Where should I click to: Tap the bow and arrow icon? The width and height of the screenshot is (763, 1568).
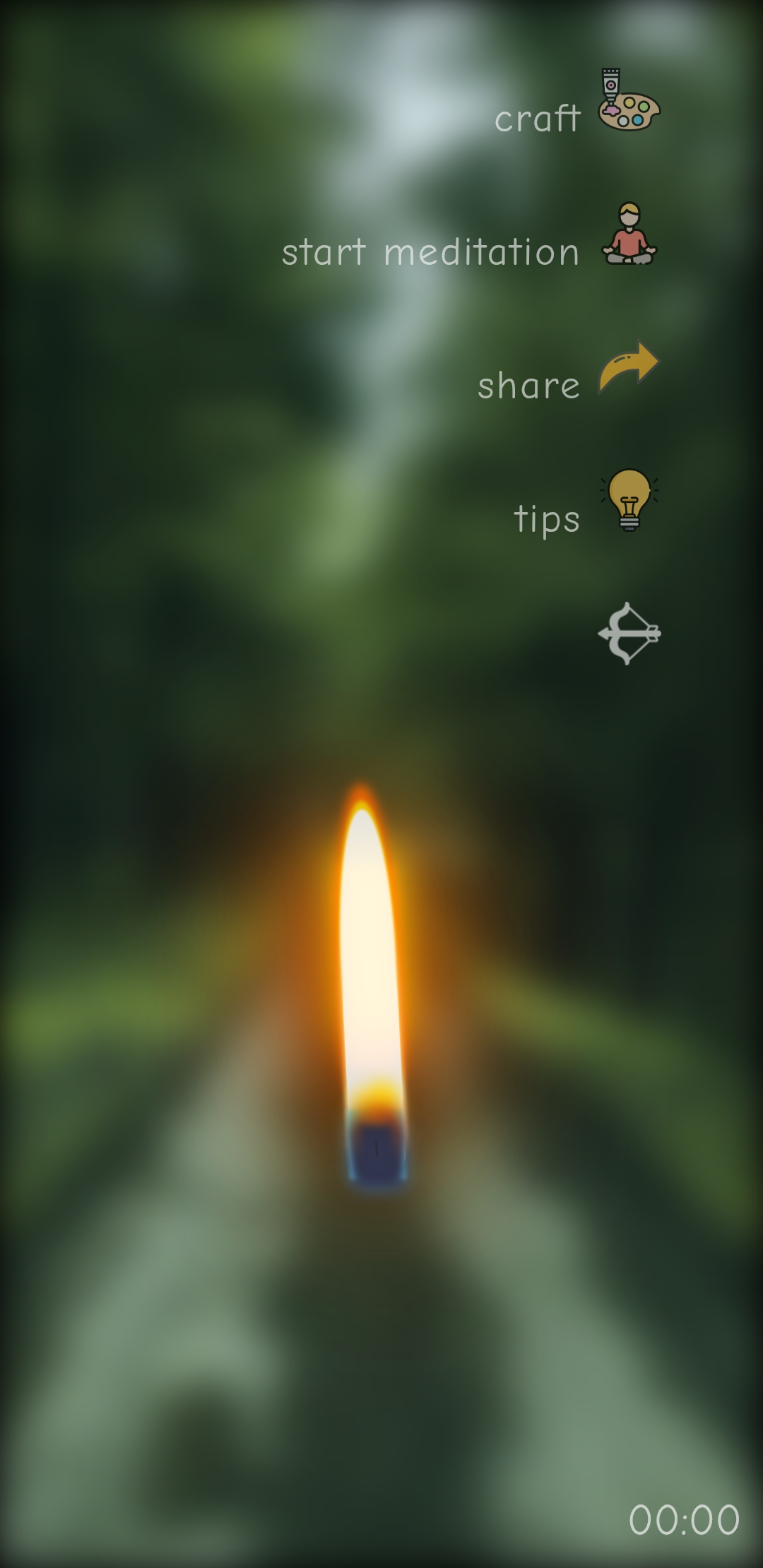point(628,633)
